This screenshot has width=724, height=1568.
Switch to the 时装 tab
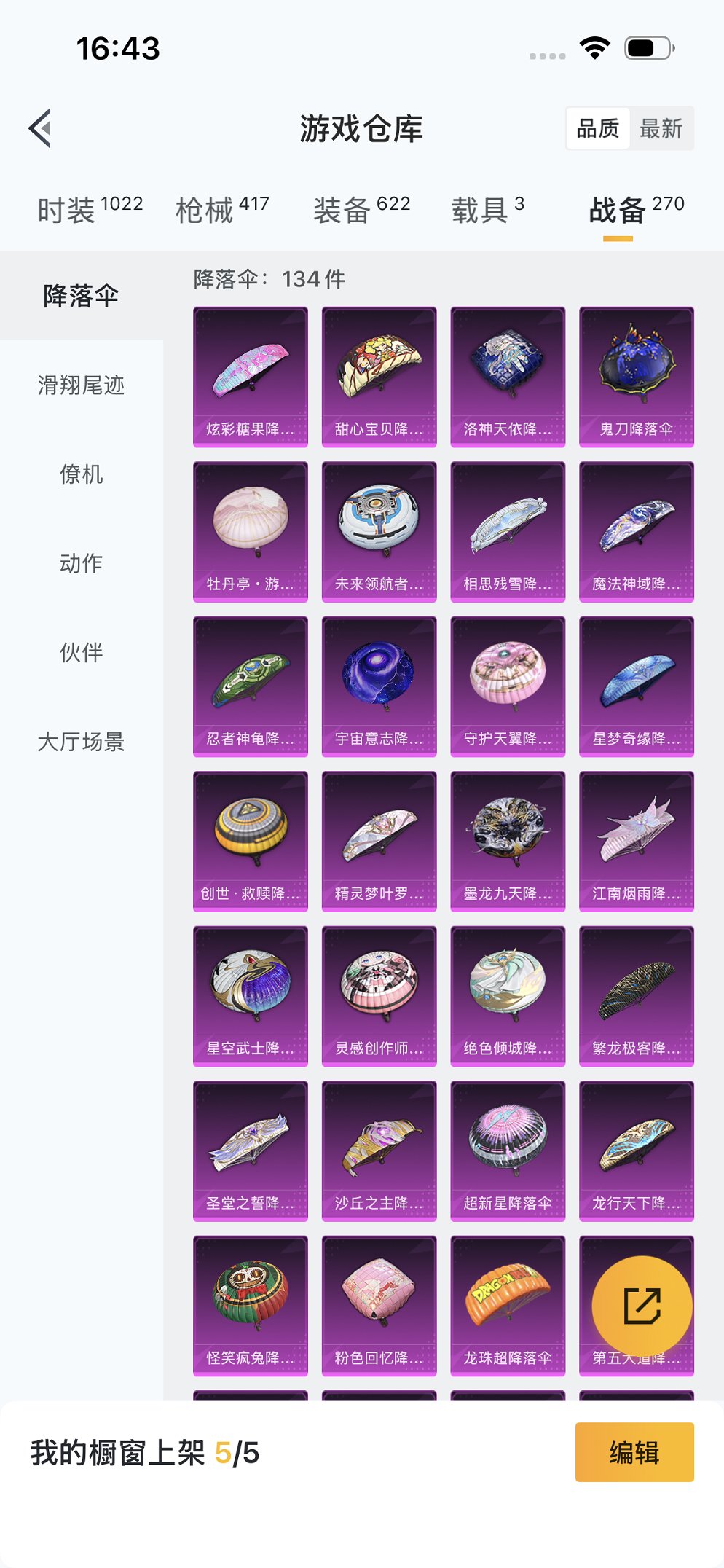(x=90, y=210)
